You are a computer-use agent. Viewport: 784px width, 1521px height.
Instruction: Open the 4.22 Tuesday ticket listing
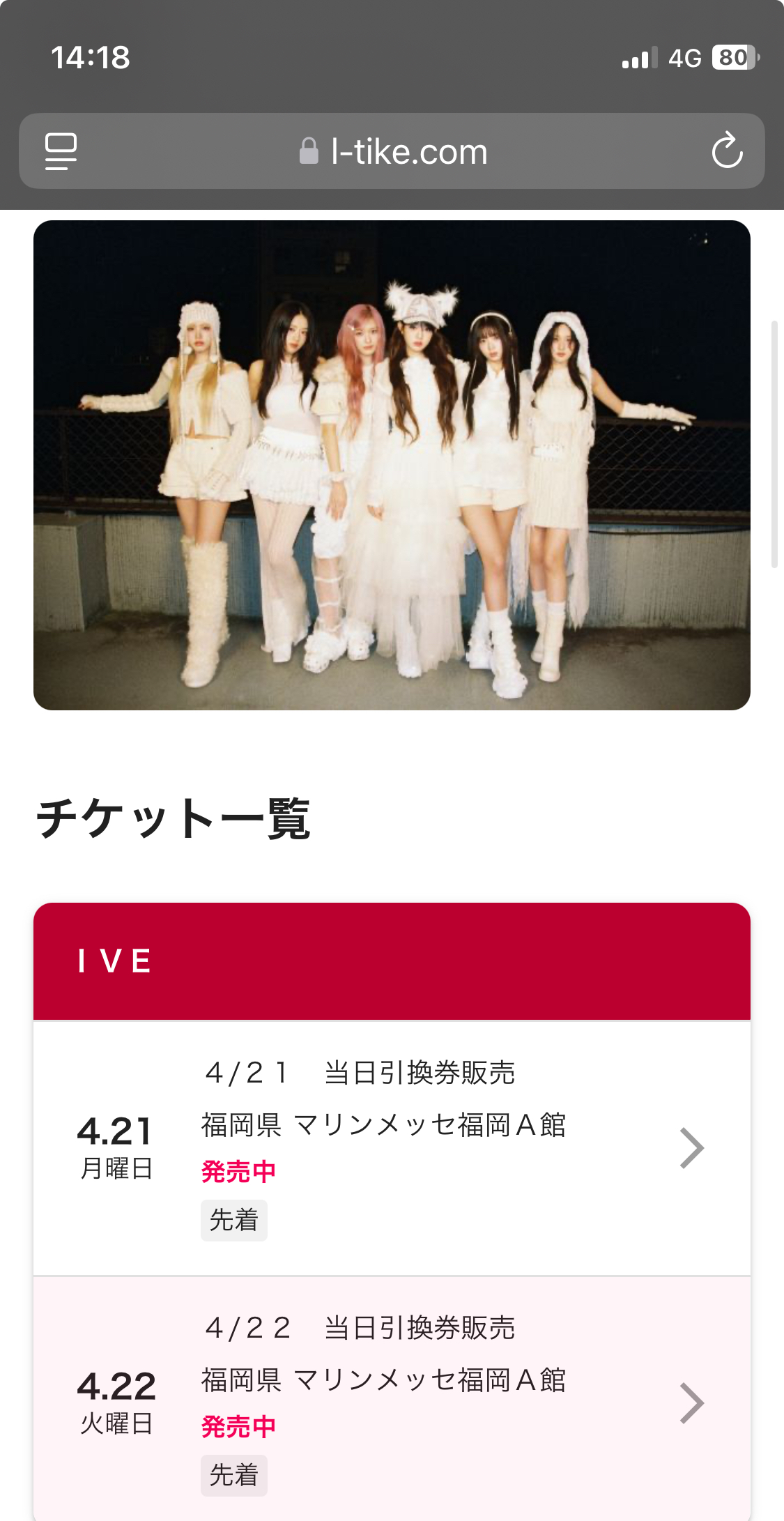point(392,1400)
